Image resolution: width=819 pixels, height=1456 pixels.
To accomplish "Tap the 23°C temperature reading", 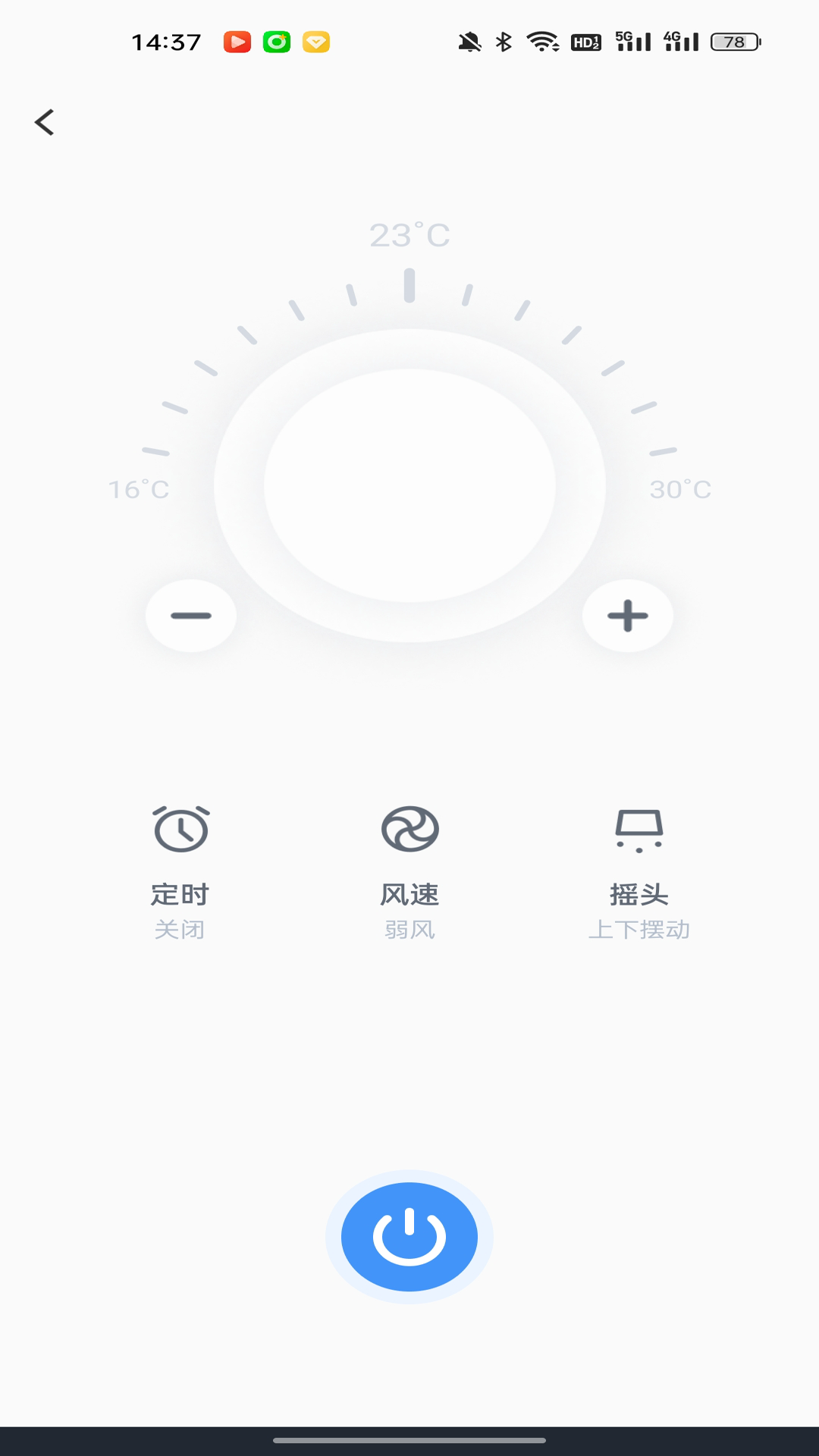I will (x=409, y=235).
